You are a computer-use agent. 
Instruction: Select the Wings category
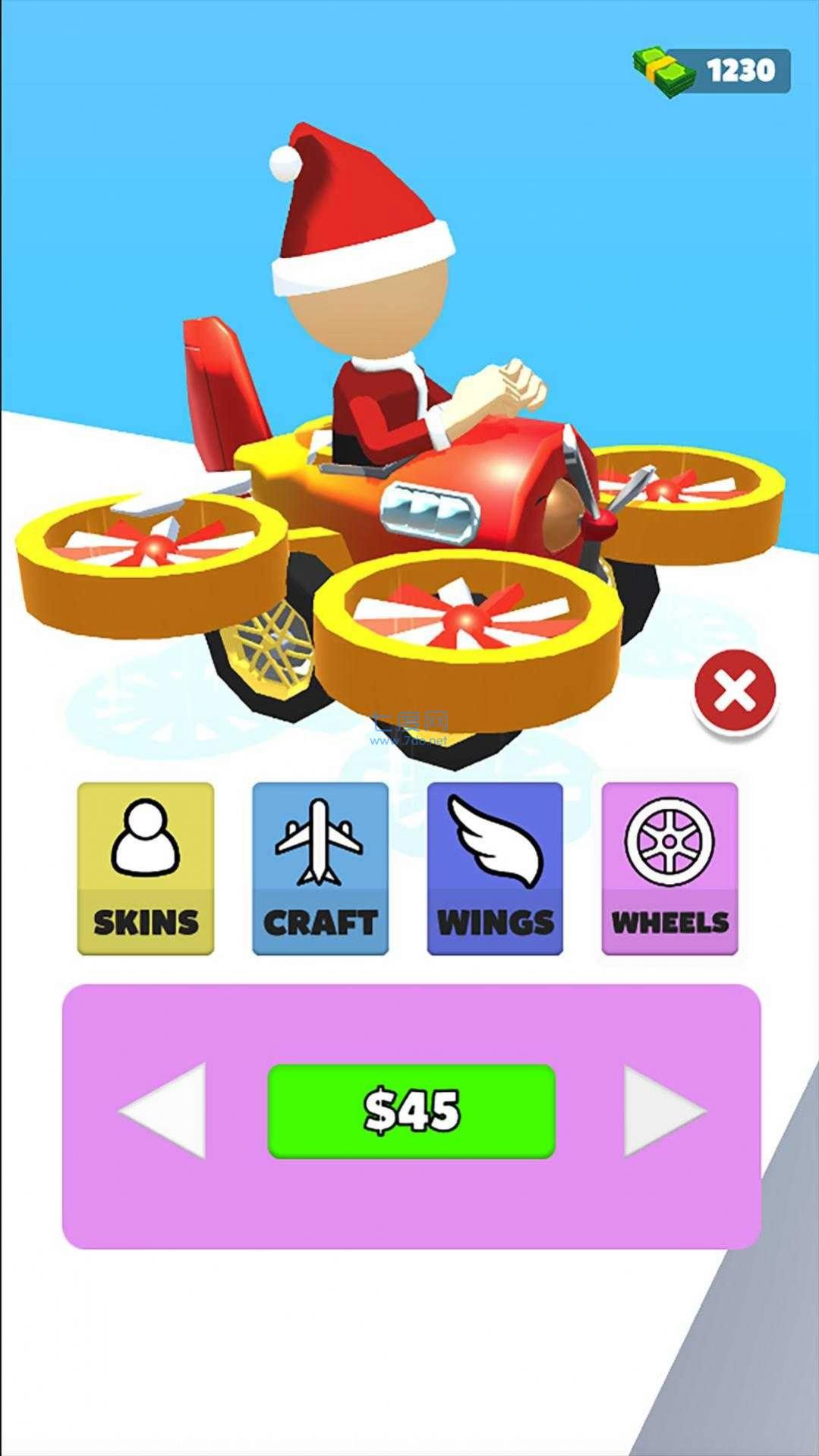tap(495, 868)
